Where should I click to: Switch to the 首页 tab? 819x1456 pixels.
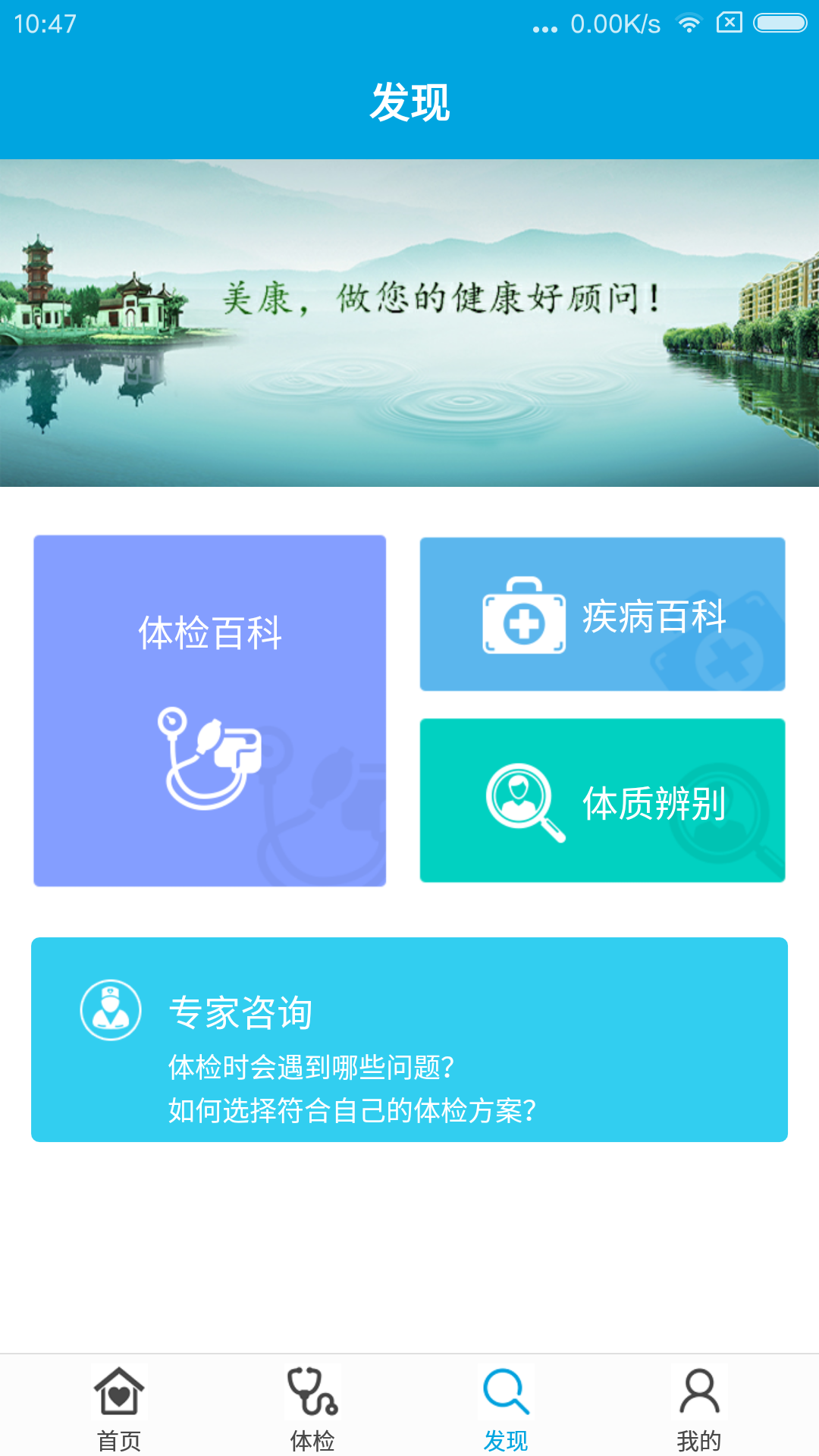tap(119, 1407)
